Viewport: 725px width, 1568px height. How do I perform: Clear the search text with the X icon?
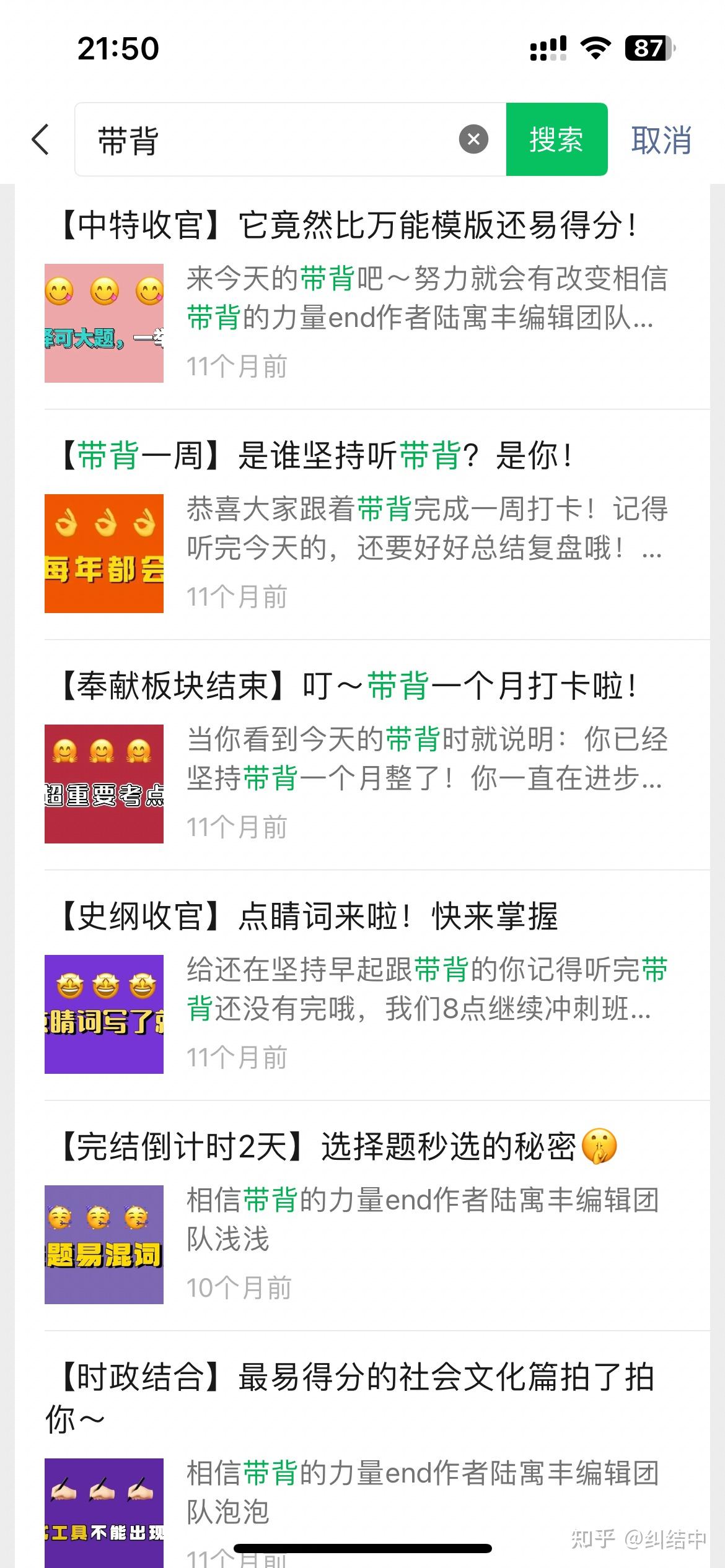[473, 138]
